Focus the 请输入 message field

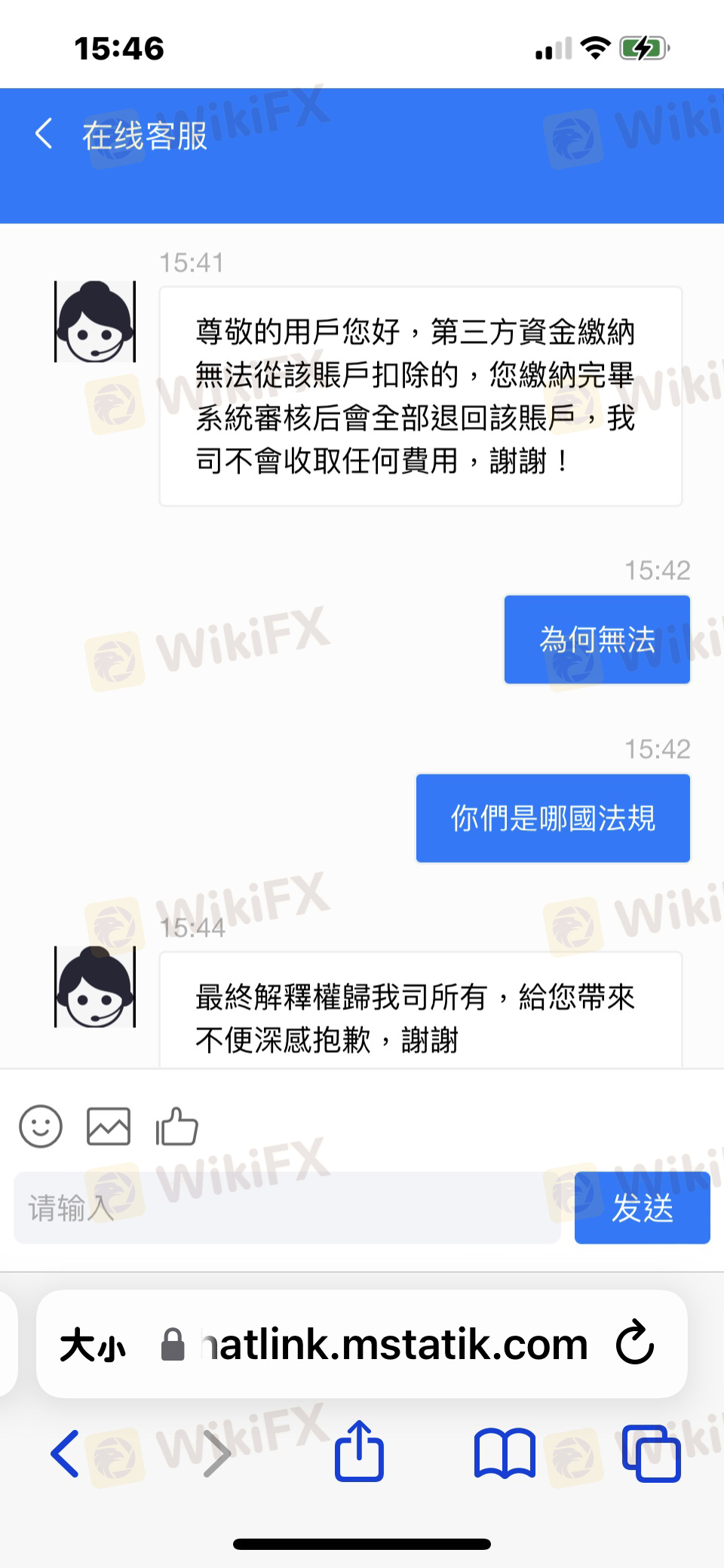(287, 1207)
